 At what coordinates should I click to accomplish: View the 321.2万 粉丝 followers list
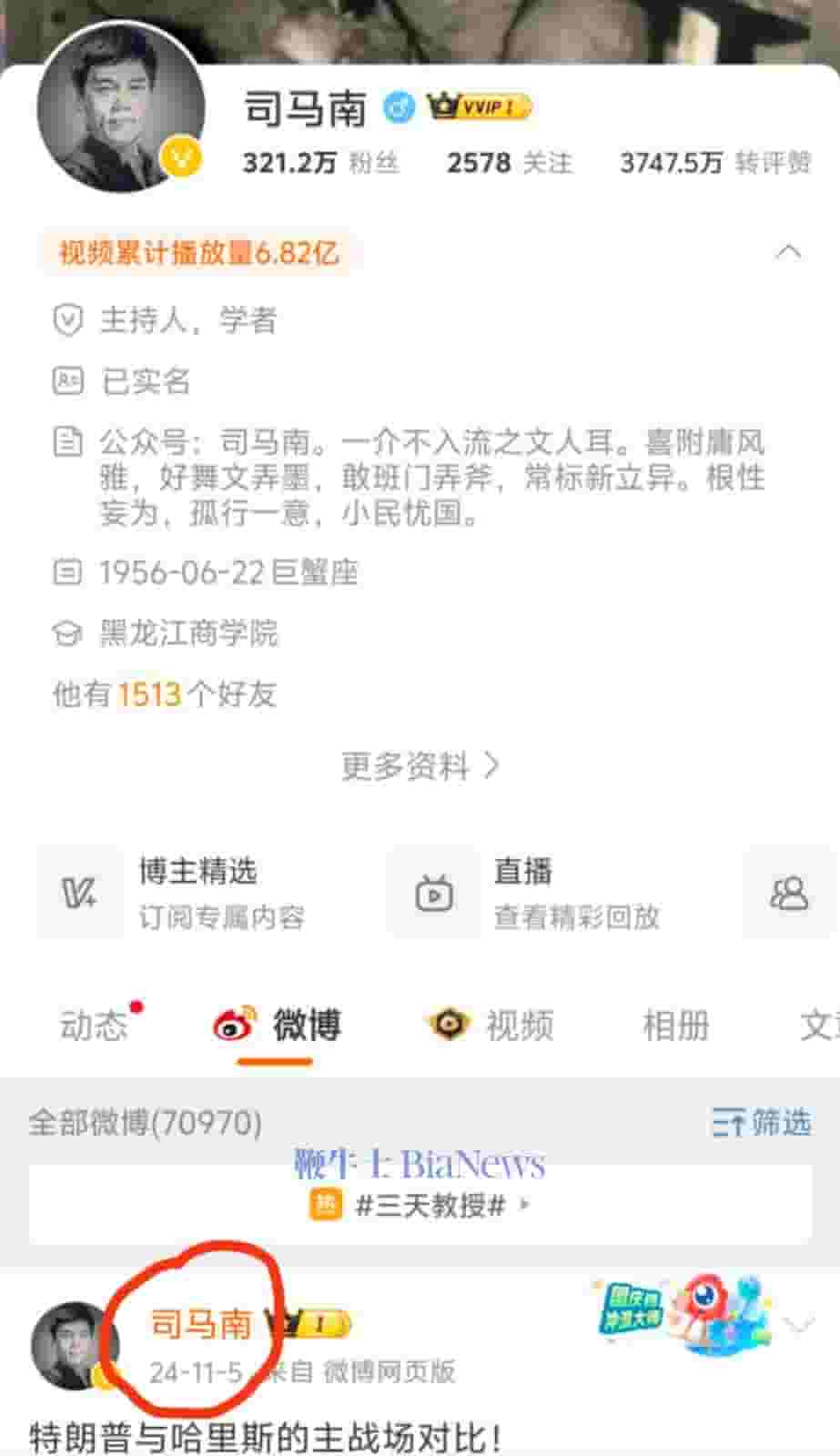click(x=320, y=163)
